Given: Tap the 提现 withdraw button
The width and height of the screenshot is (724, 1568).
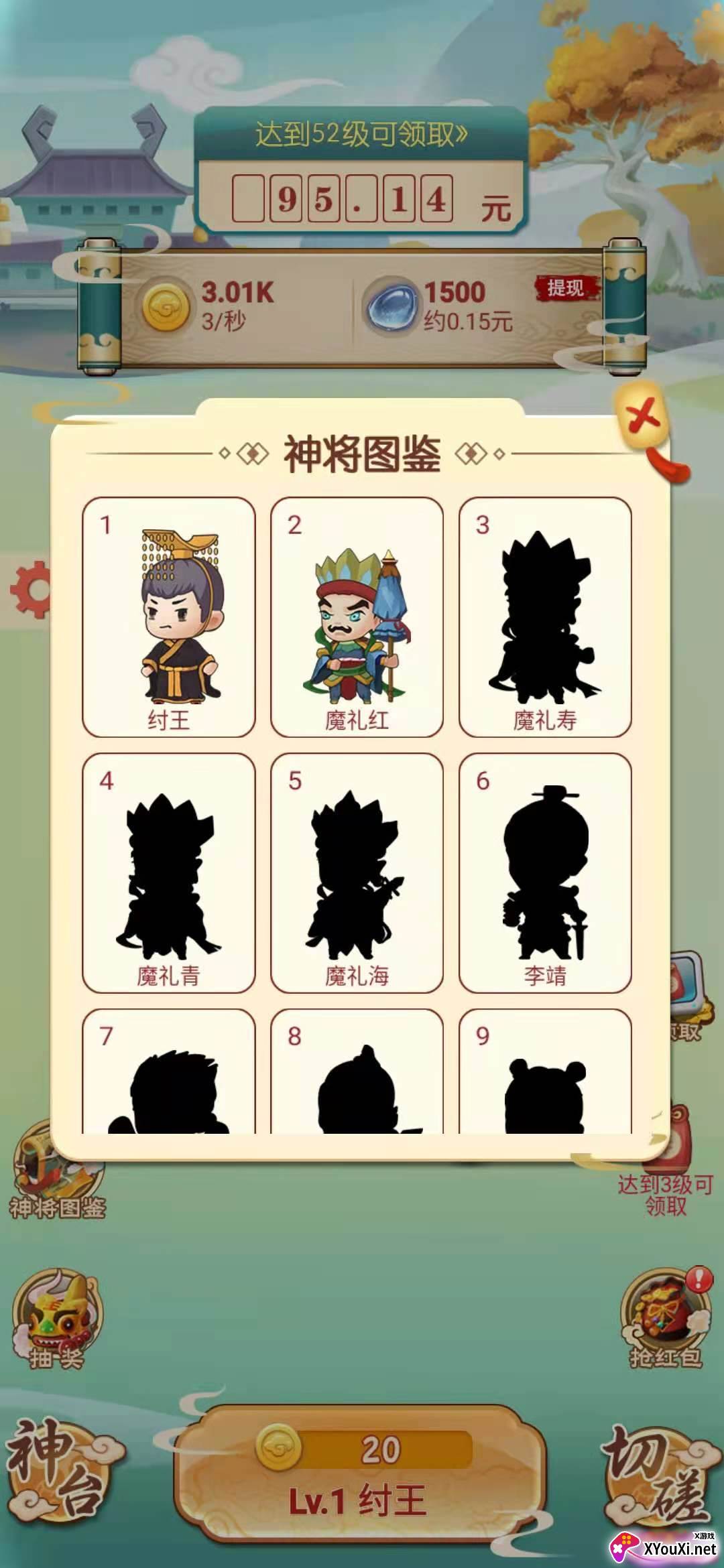Looking at the screenshot, I should pyautogui.click(x=565, y=288).
